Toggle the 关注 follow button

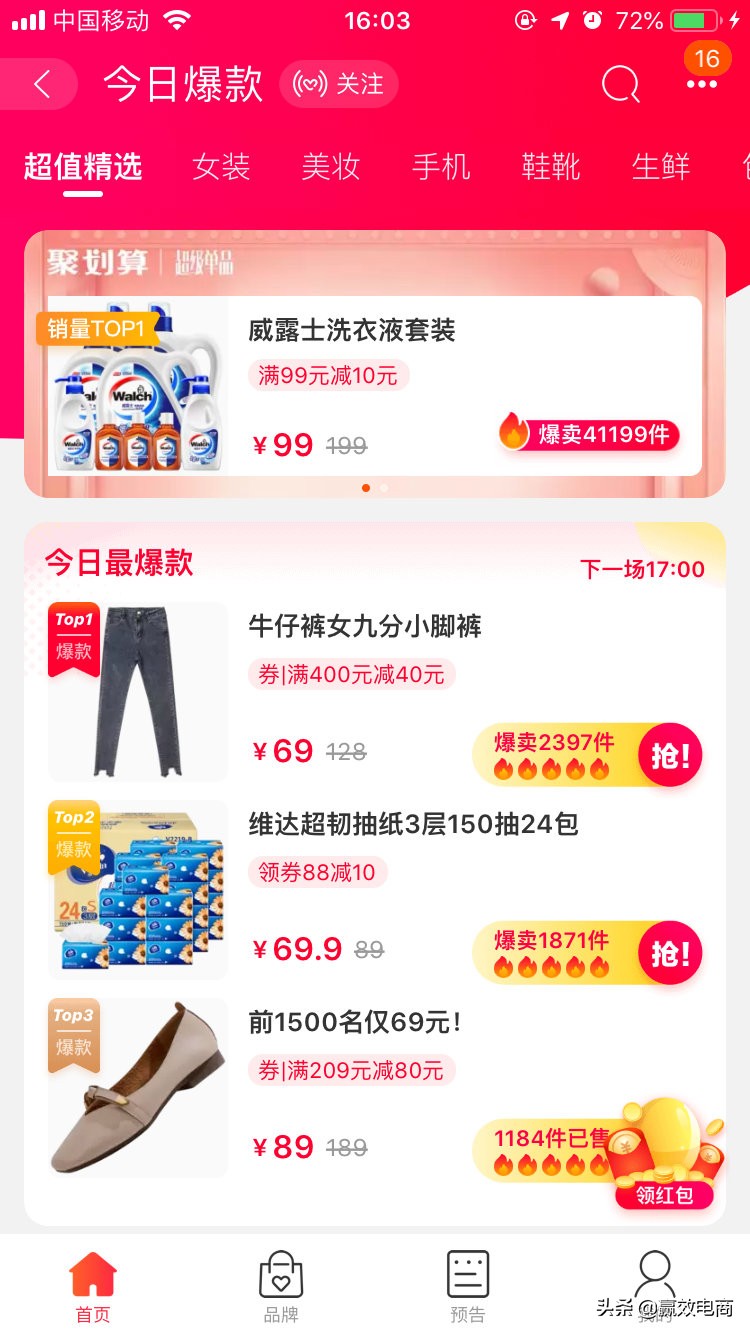(x=339, y=86)
